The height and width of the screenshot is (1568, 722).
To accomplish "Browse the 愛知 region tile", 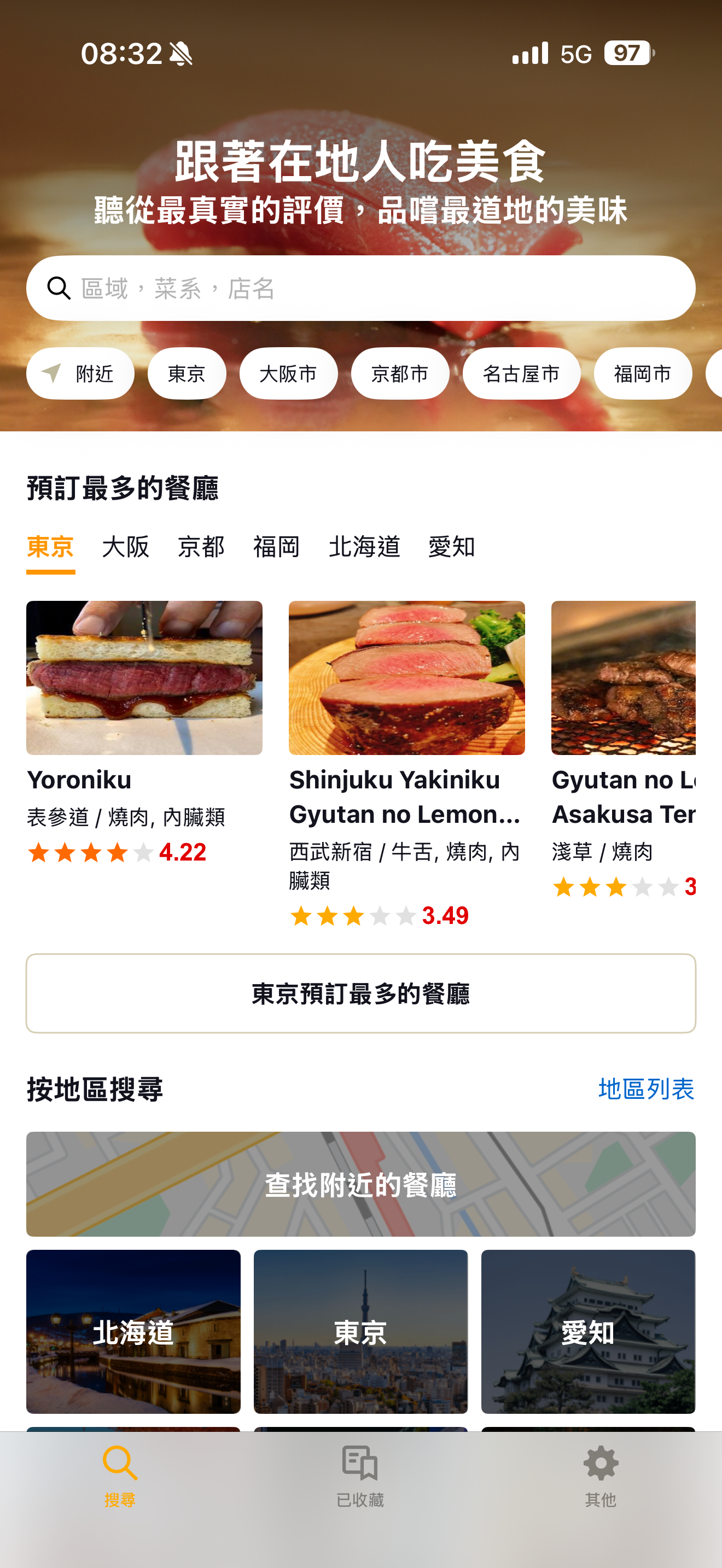I will click(x=587, y=1331).
